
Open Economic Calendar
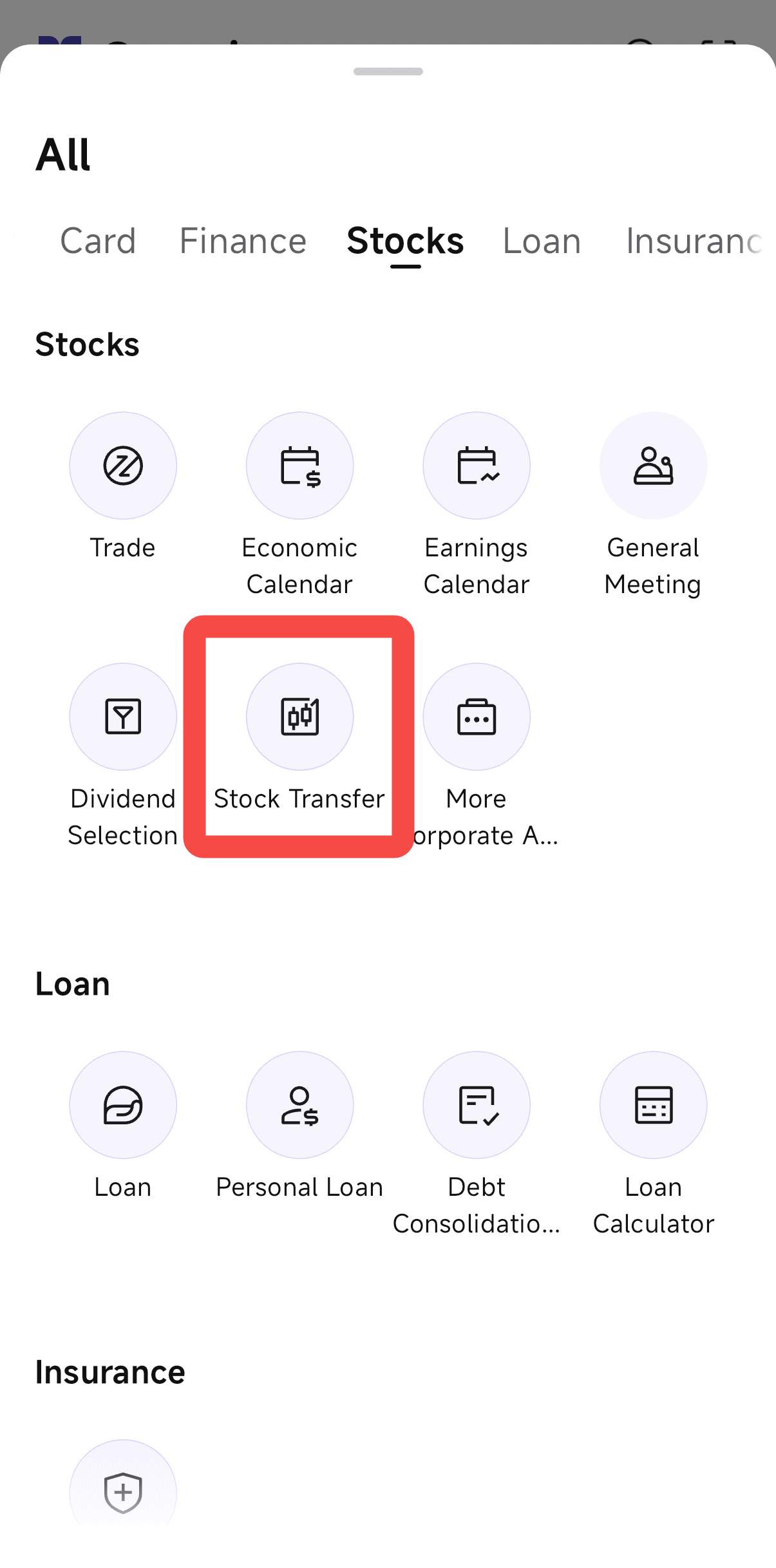[299, 466]
